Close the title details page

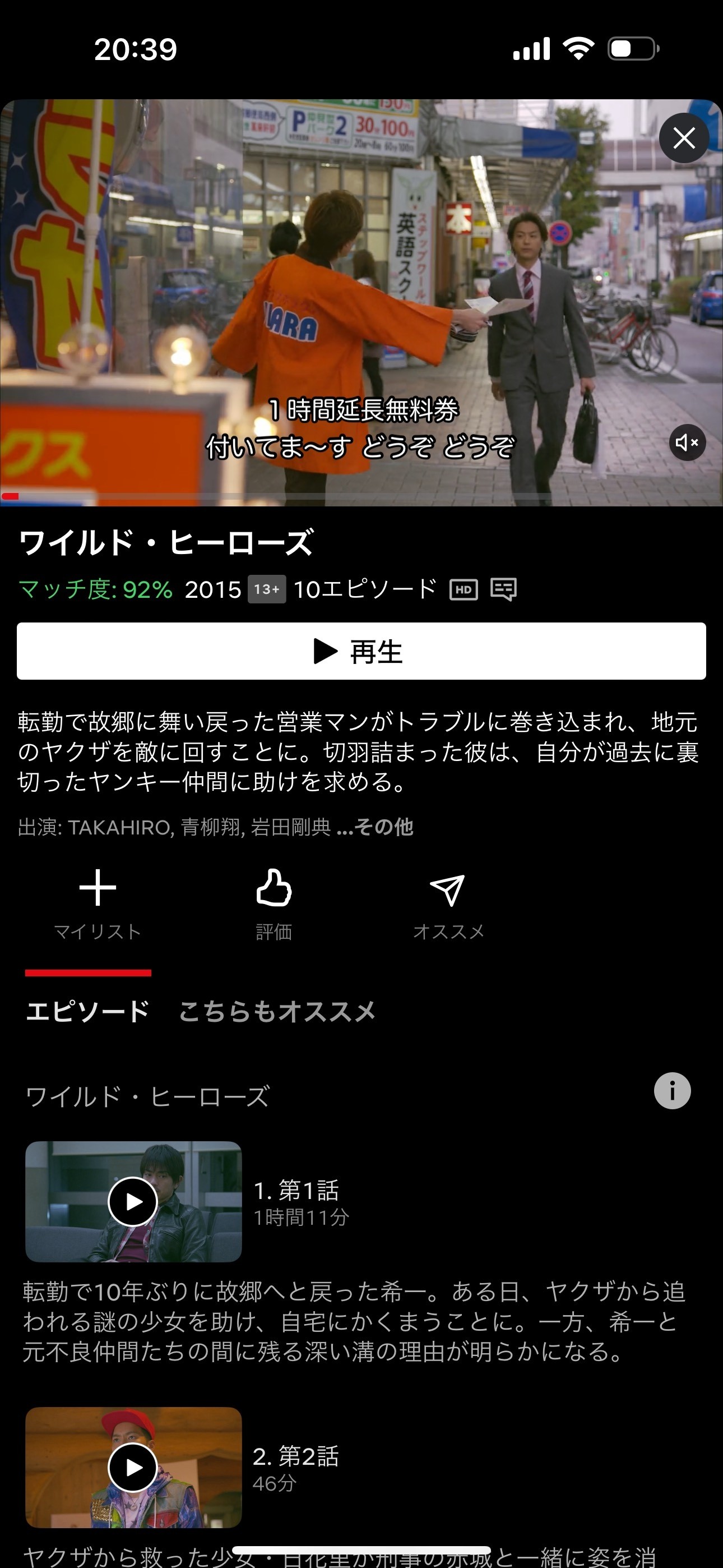(x=684, y=138)
